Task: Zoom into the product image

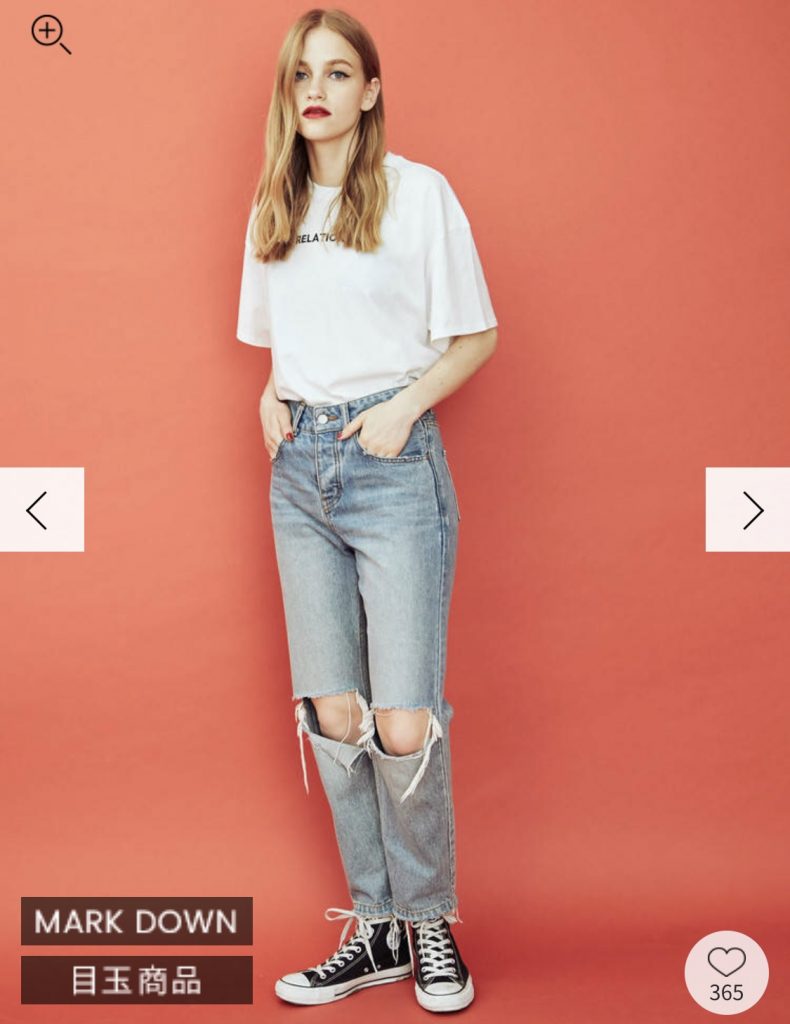Action: coord(49,34)
